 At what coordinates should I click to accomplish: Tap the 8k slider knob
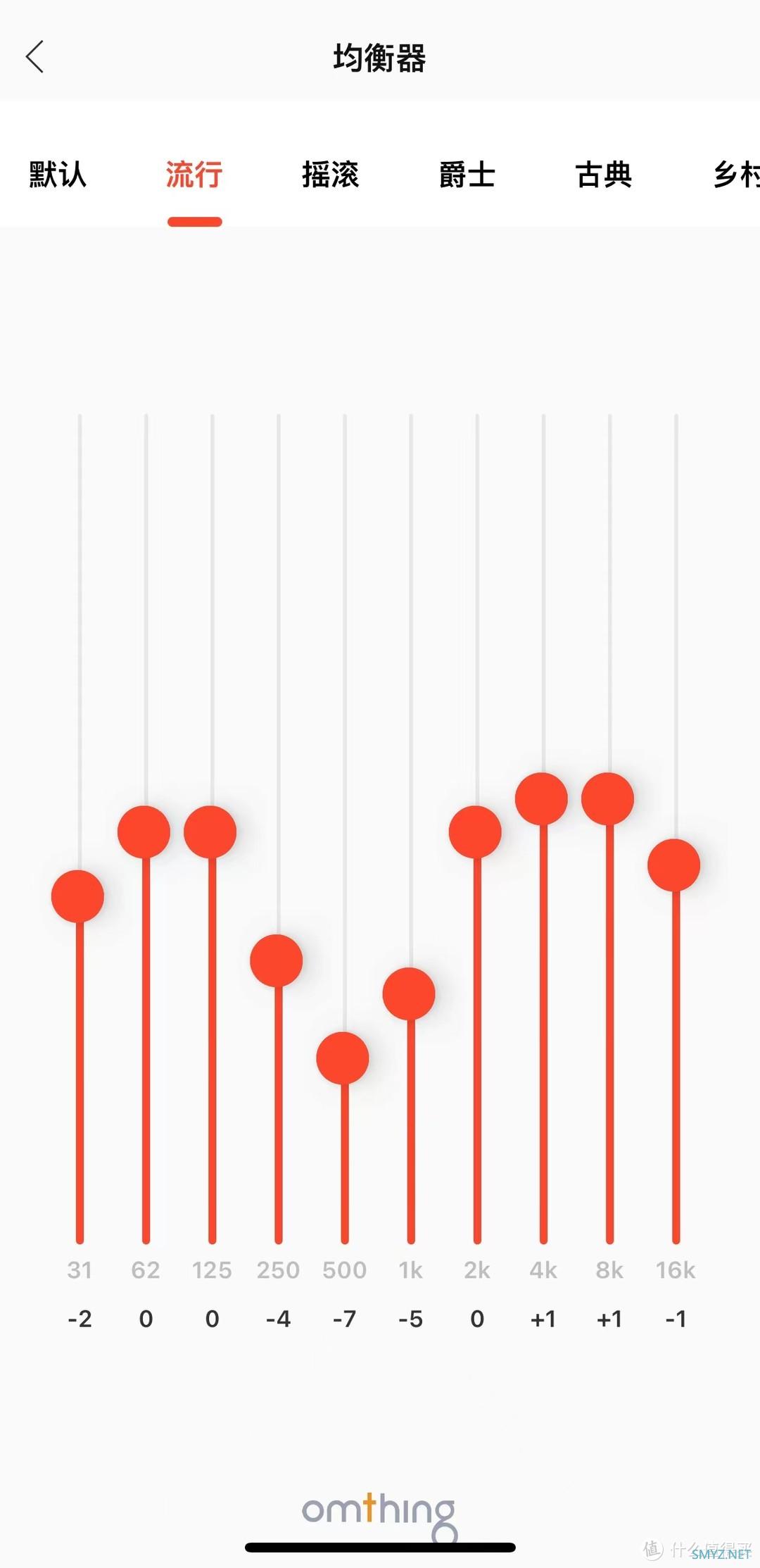point(607,798)
